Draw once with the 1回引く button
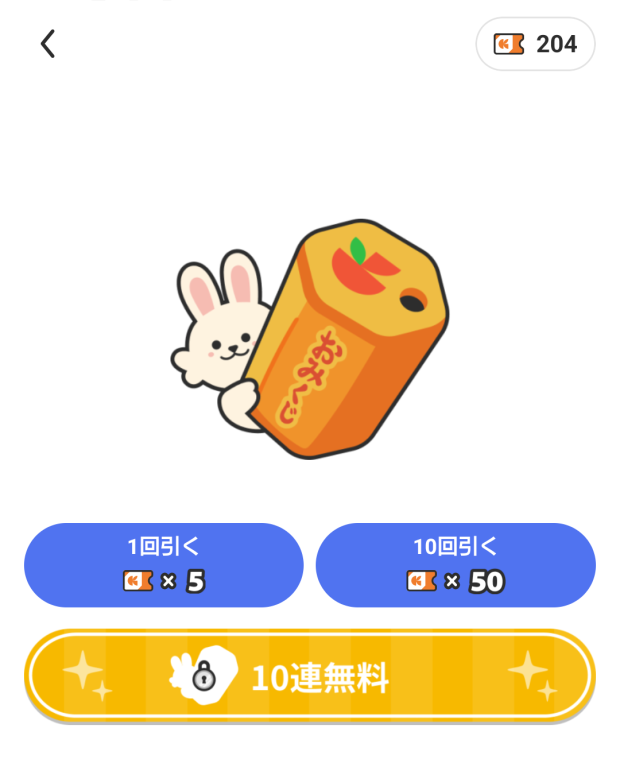Screen dimensions: 620x767 164,564
